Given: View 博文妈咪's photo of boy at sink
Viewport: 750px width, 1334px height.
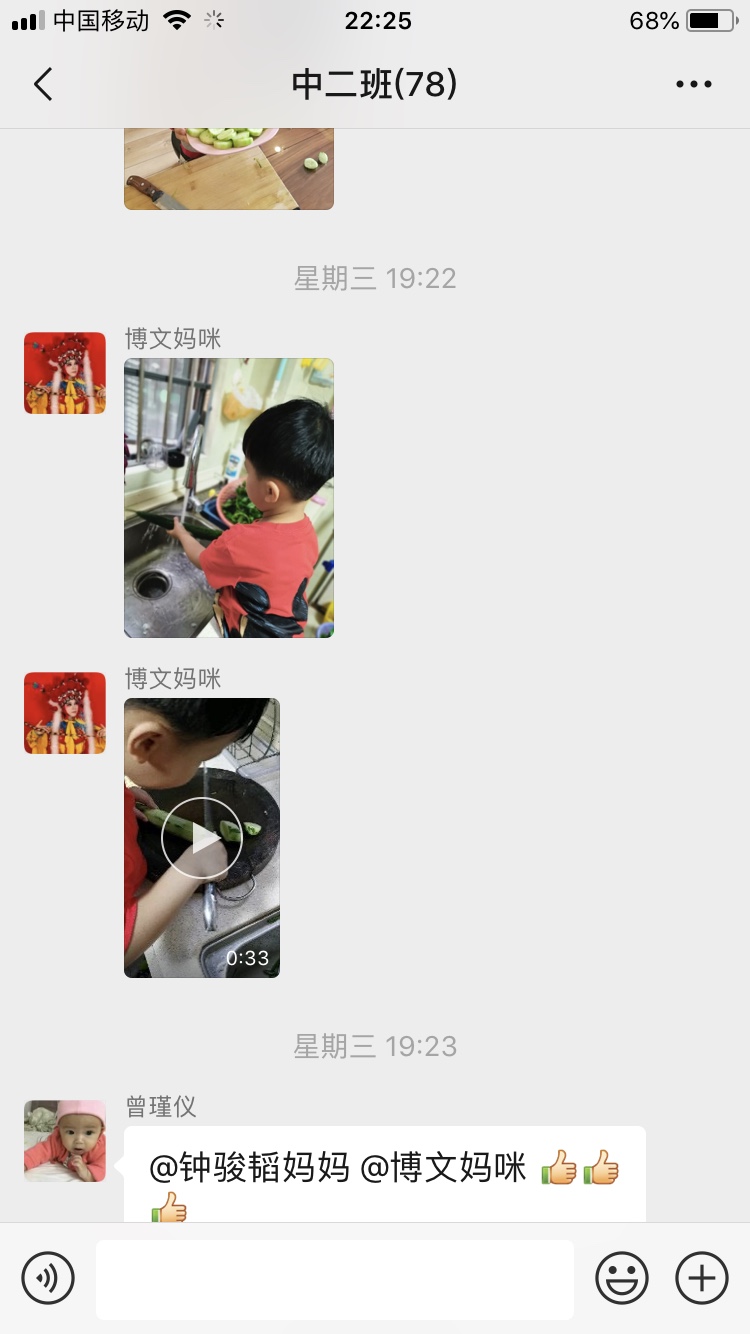Looking at the screenshot, I should pos(228,498).
